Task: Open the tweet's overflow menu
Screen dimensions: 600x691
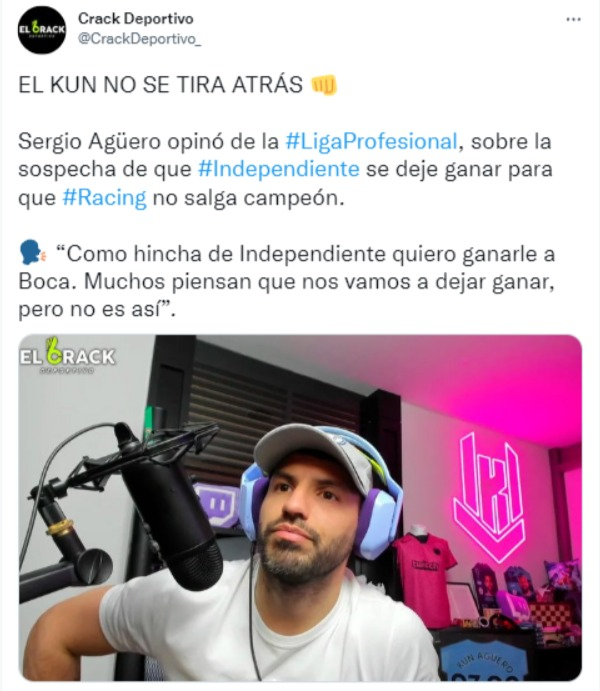Action: 572,19
